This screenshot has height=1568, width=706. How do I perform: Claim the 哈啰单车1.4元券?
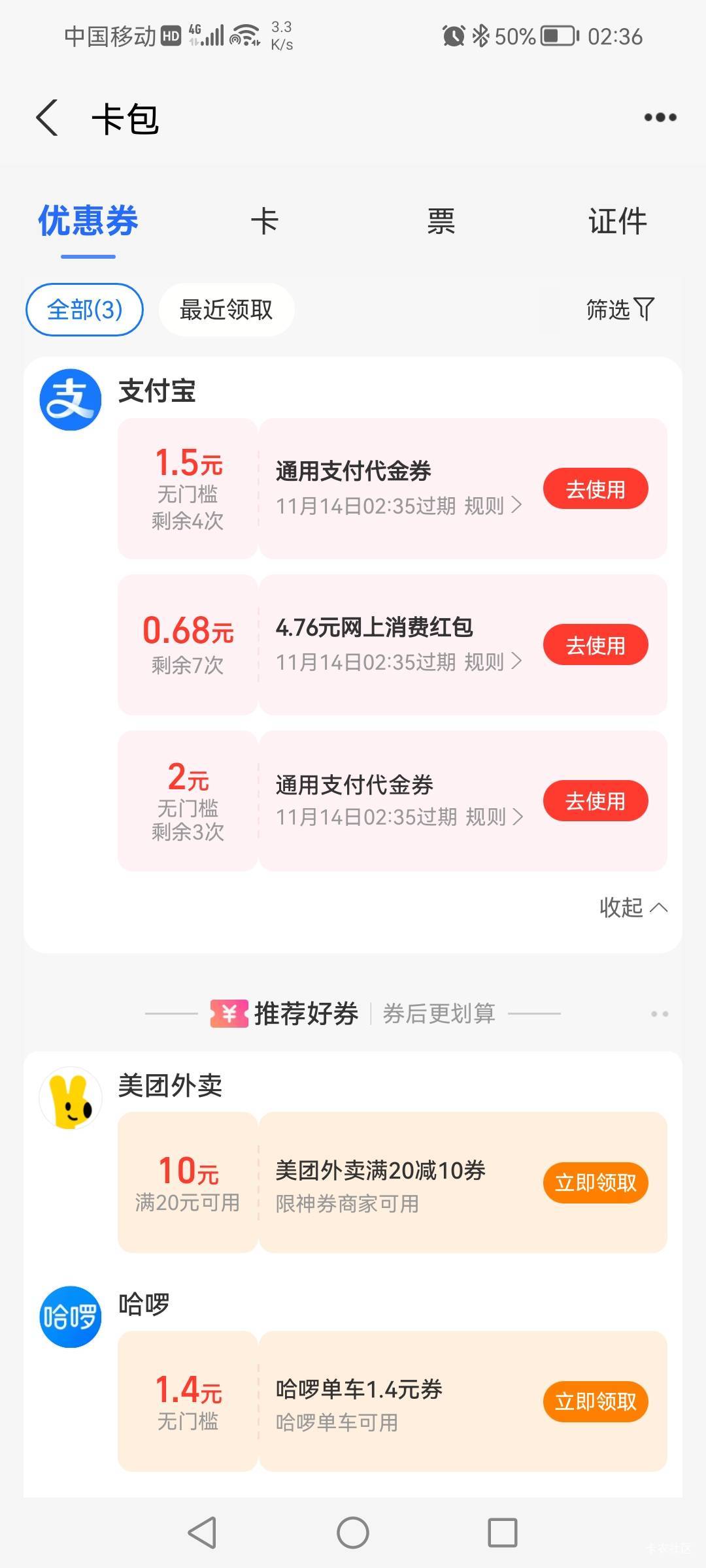pos(595,1401)
